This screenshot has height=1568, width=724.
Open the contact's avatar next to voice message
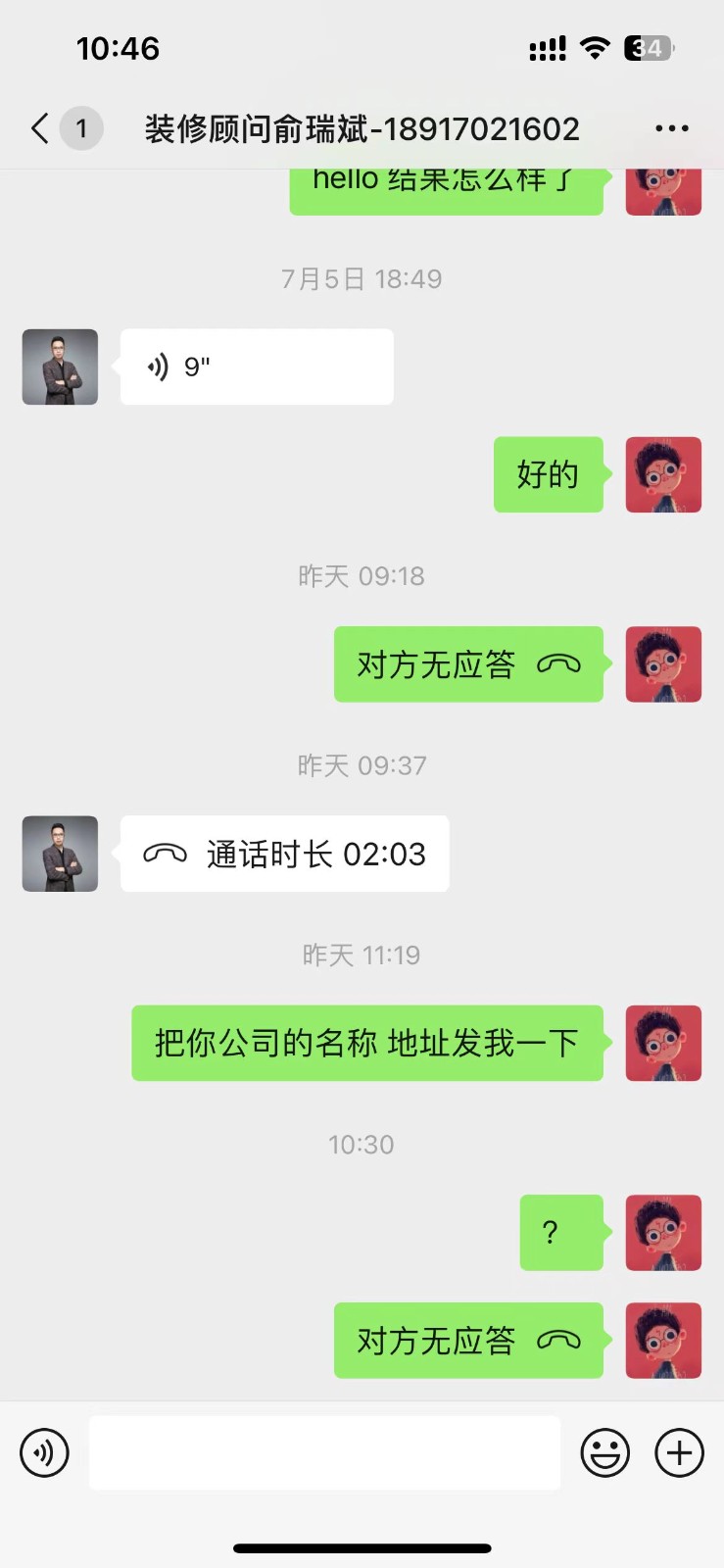(x=60, y=367)
